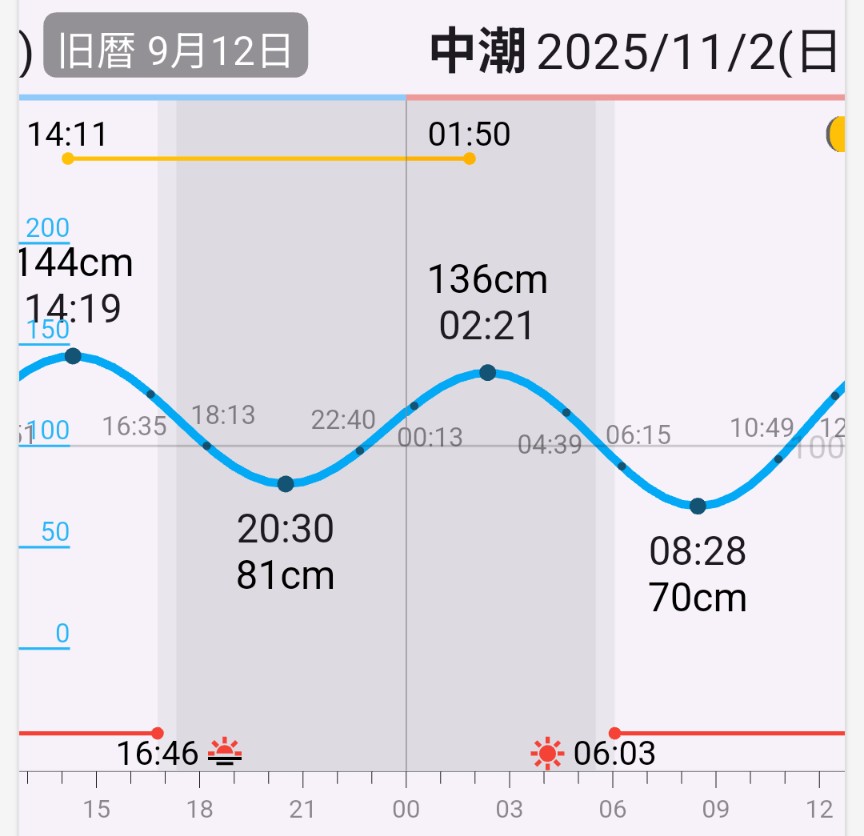Tap the 旧暦 9月12日 badge

(175, 47)
